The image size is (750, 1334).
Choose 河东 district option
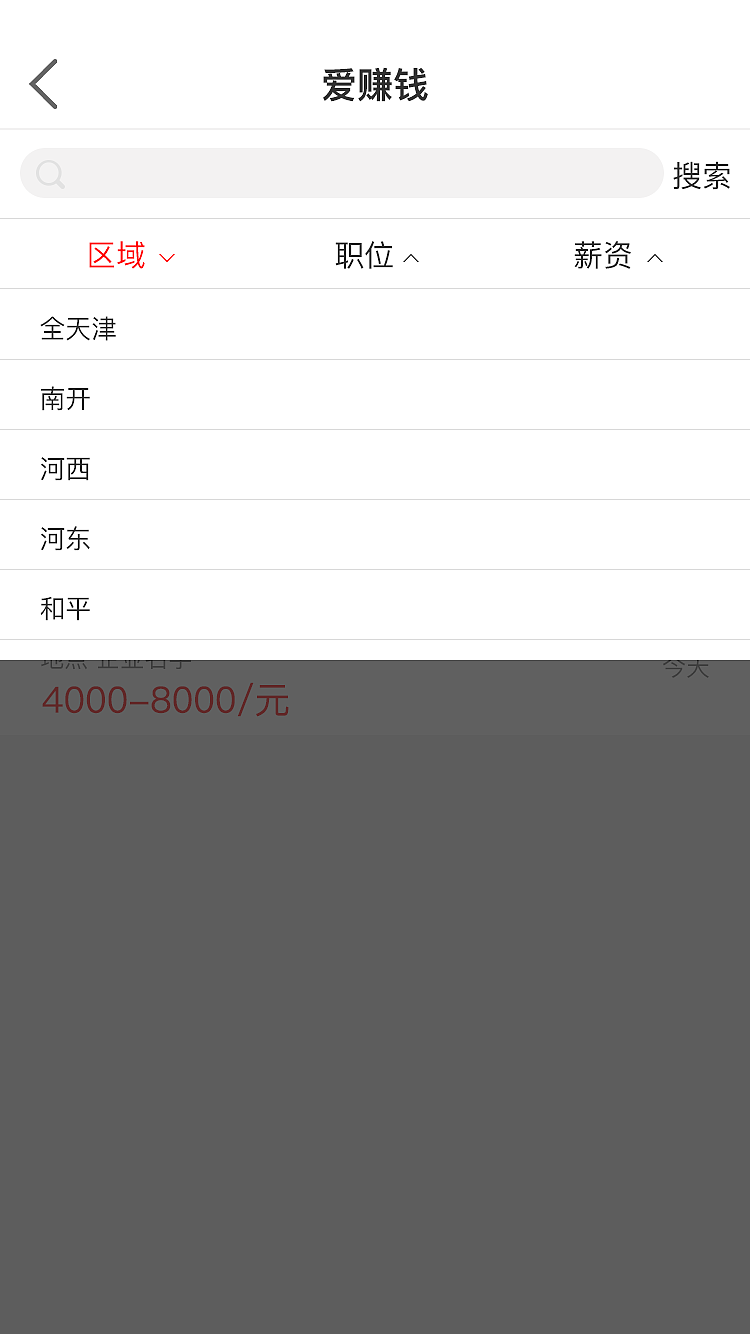coord(66,538)
